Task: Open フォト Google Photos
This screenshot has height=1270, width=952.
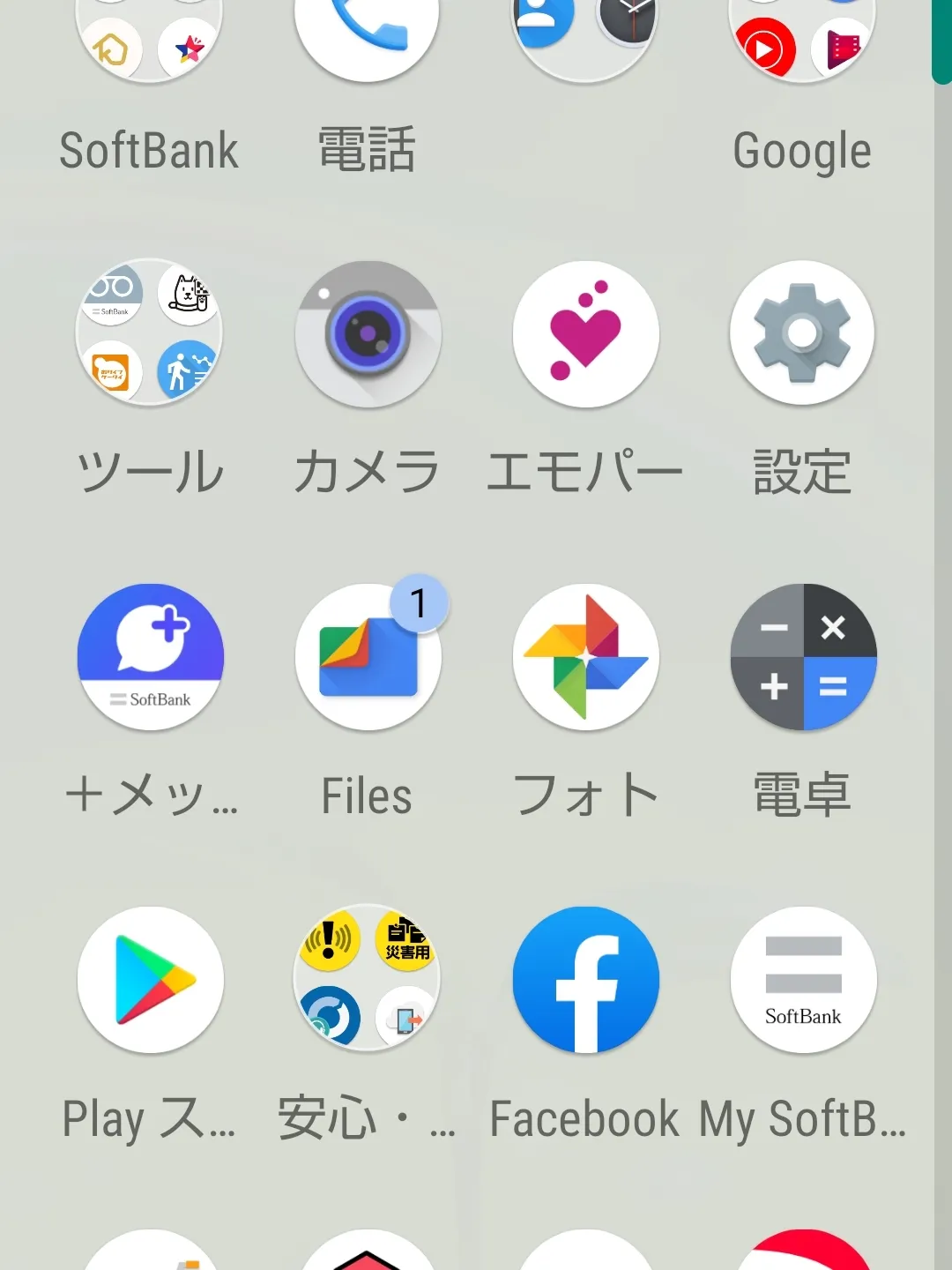Action: [x=585, y=657]
